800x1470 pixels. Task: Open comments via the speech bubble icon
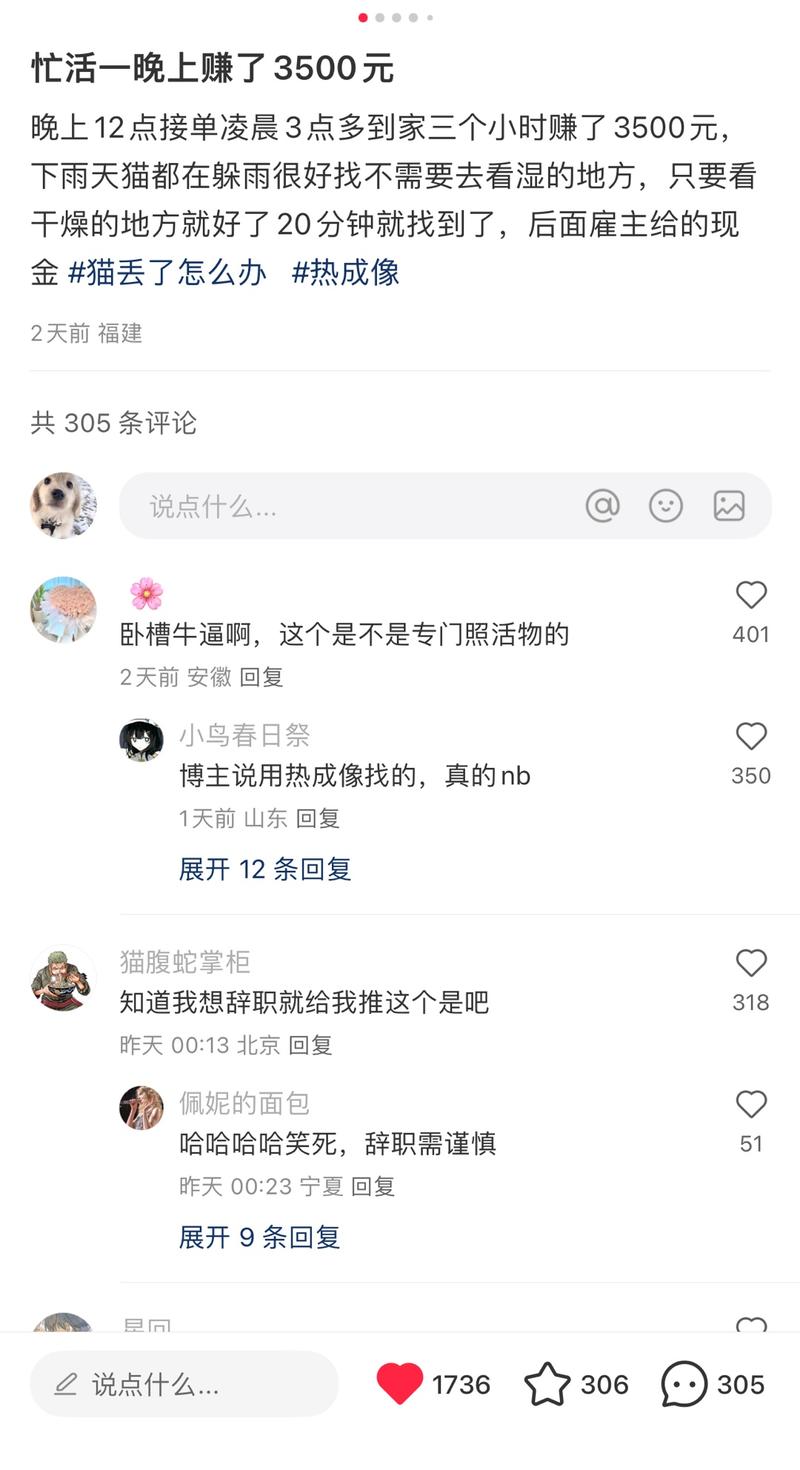click(684, 1385)
